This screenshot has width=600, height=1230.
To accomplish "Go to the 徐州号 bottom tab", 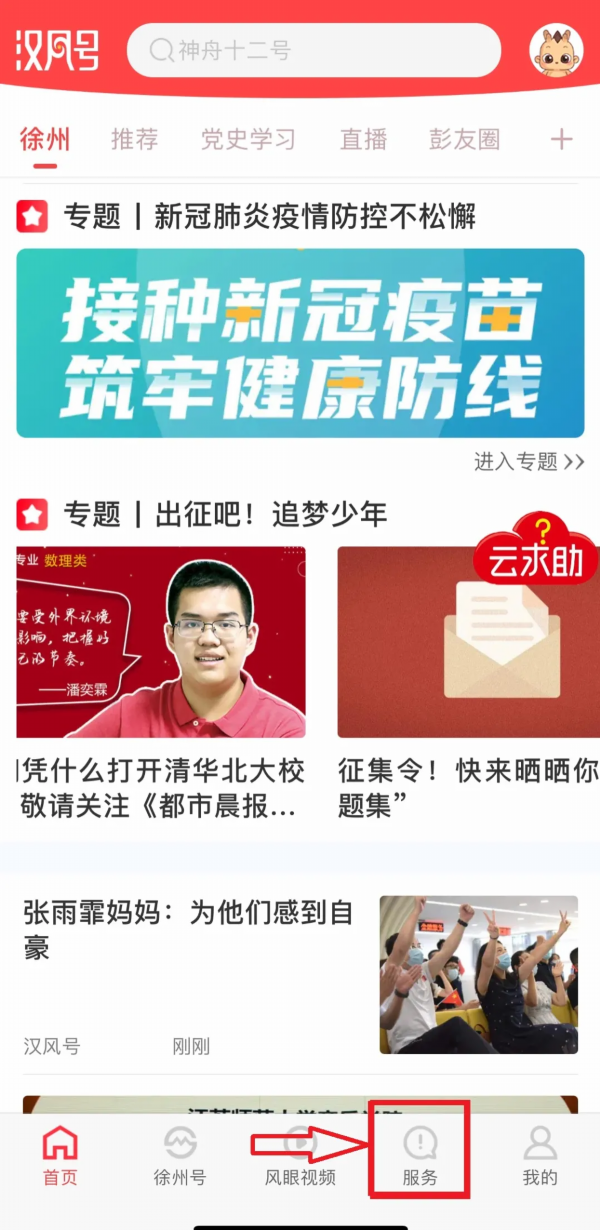I will (180, 1157).
